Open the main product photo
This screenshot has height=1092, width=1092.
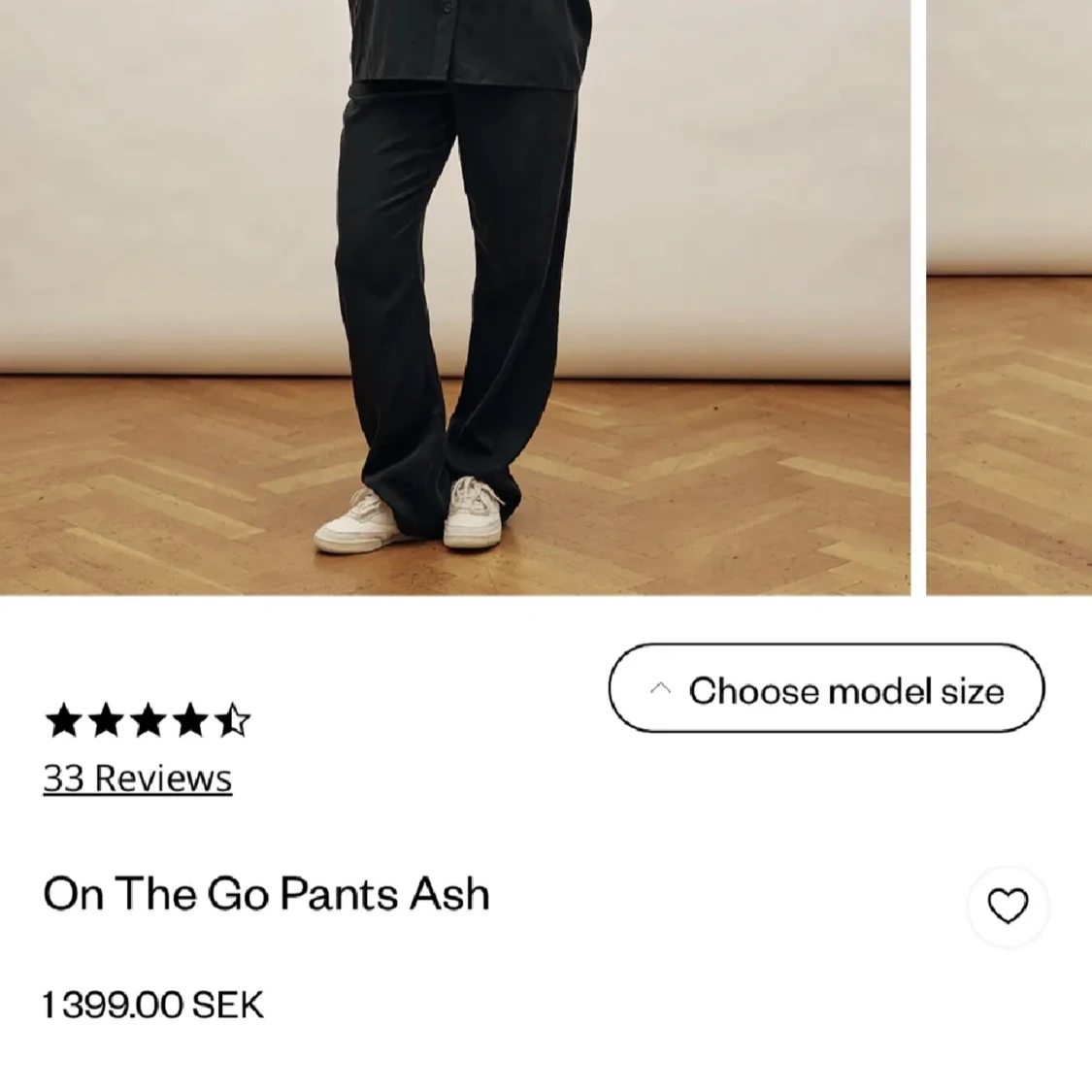point(454,291)
